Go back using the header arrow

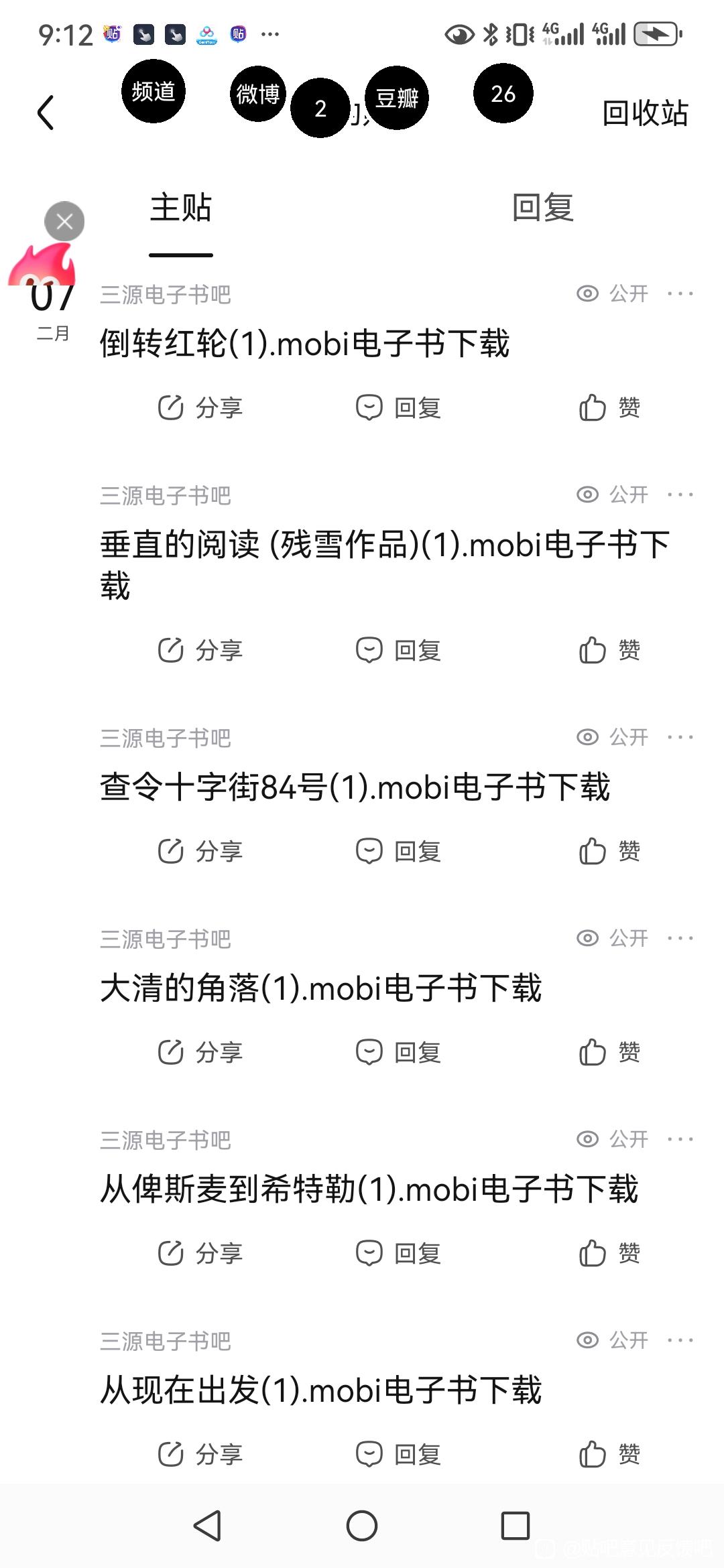[x=46, y=113]
